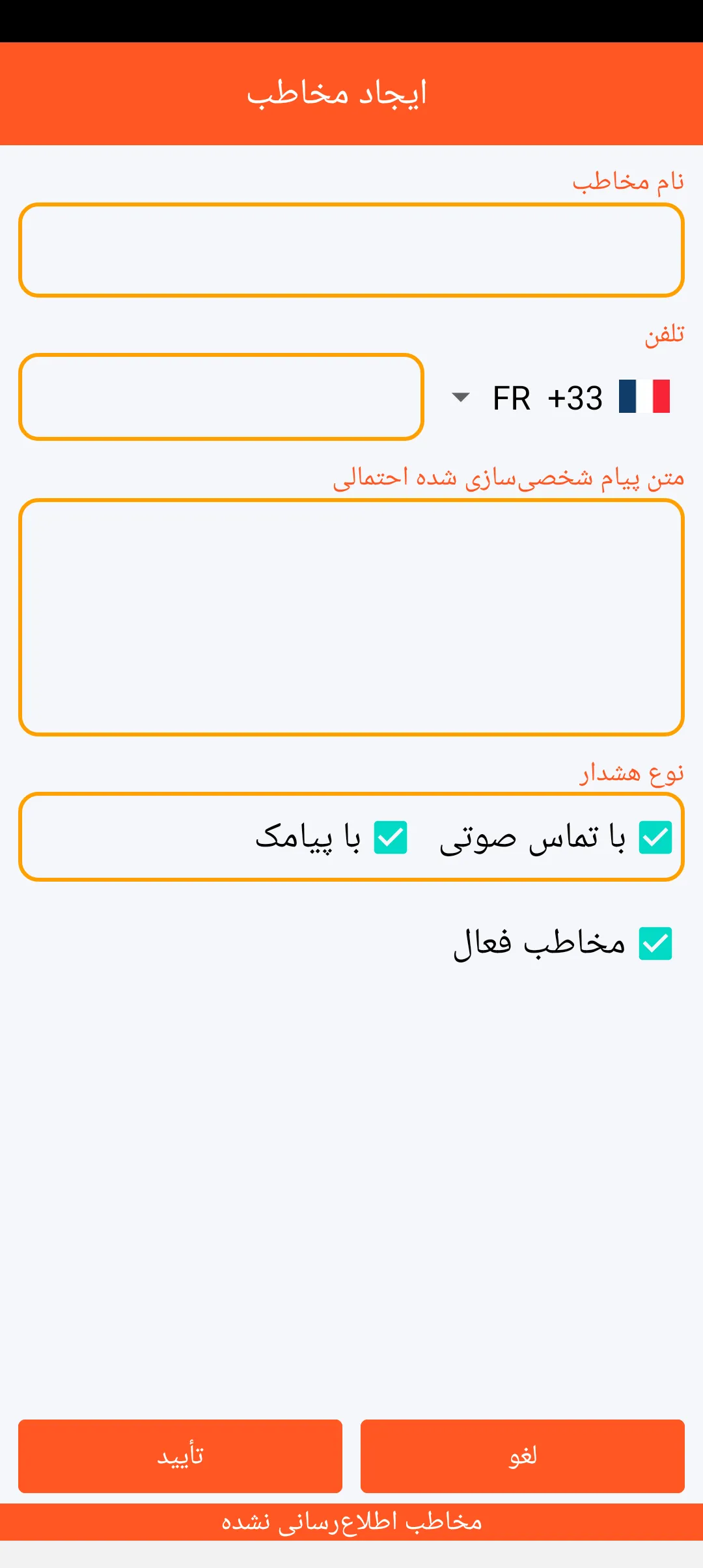Uncheck the voice call (با تماس صوتی) alert
Screen dimensions: 703x1568
tap(655, 837)
